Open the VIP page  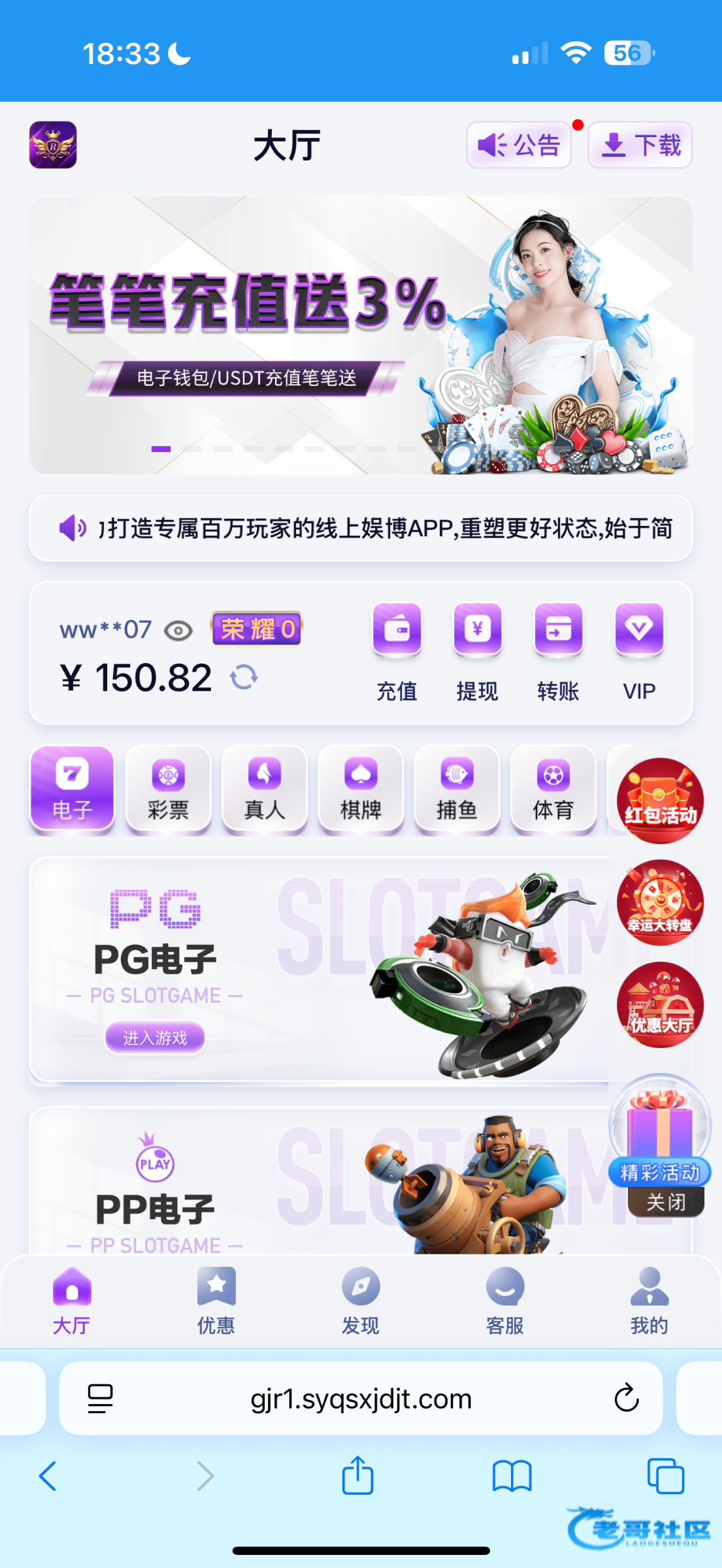[x=639, y=651]
